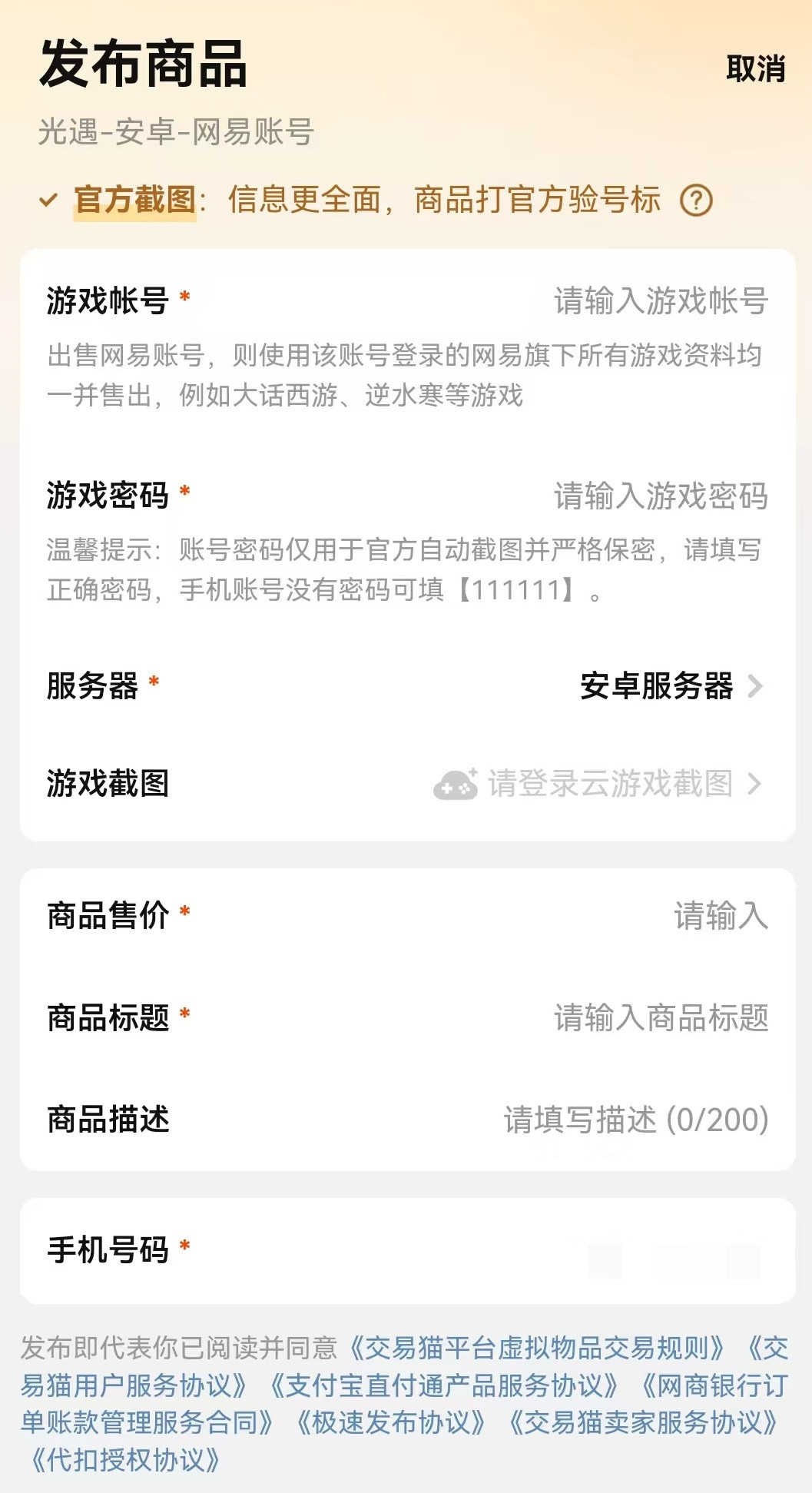
Task: Open the help icon beside 官方截图
Action: point(696,201)
